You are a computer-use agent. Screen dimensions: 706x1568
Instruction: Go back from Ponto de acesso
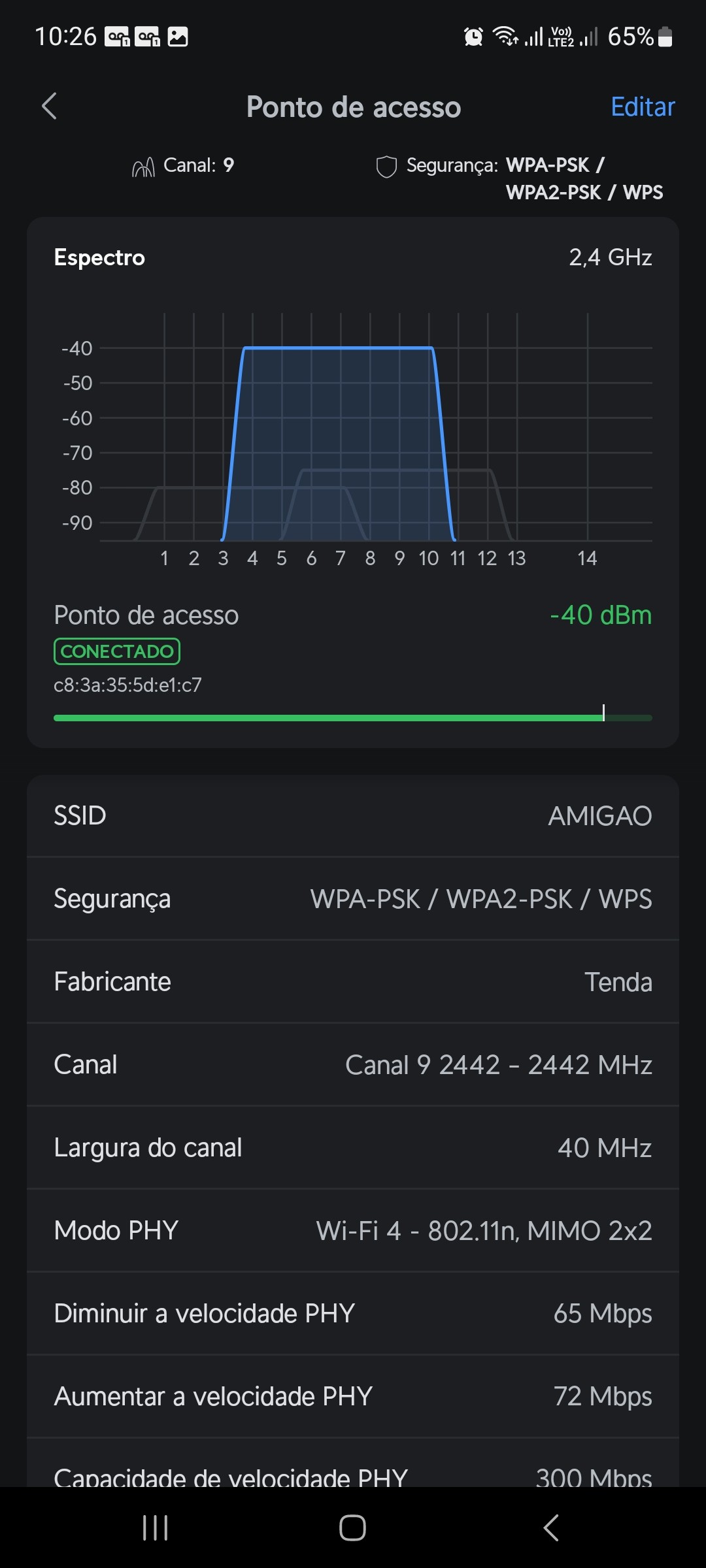pyautogui.click(x=50, y=106)
